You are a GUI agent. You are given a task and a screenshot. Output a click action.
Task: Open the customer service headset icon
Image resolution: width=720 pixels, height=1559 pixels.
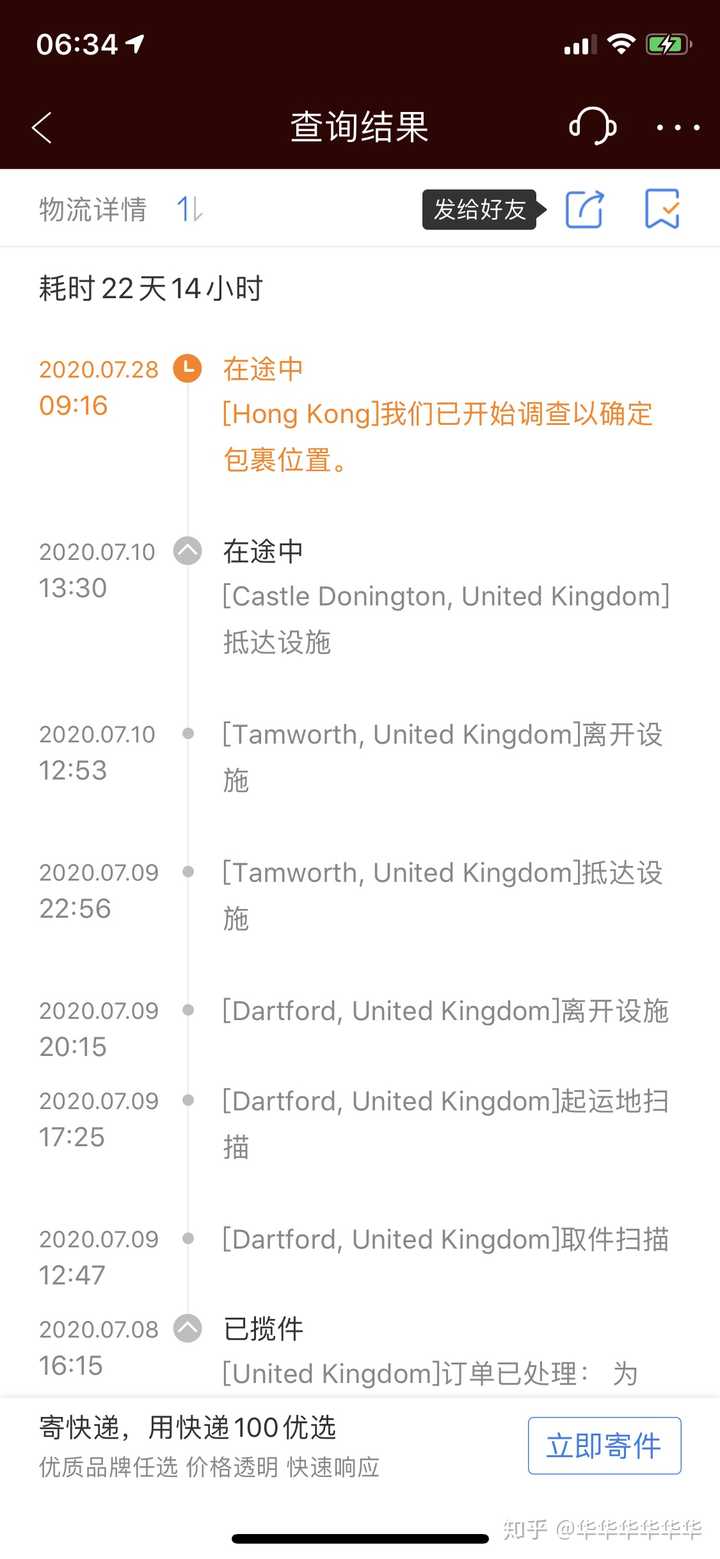pos(592,126)
